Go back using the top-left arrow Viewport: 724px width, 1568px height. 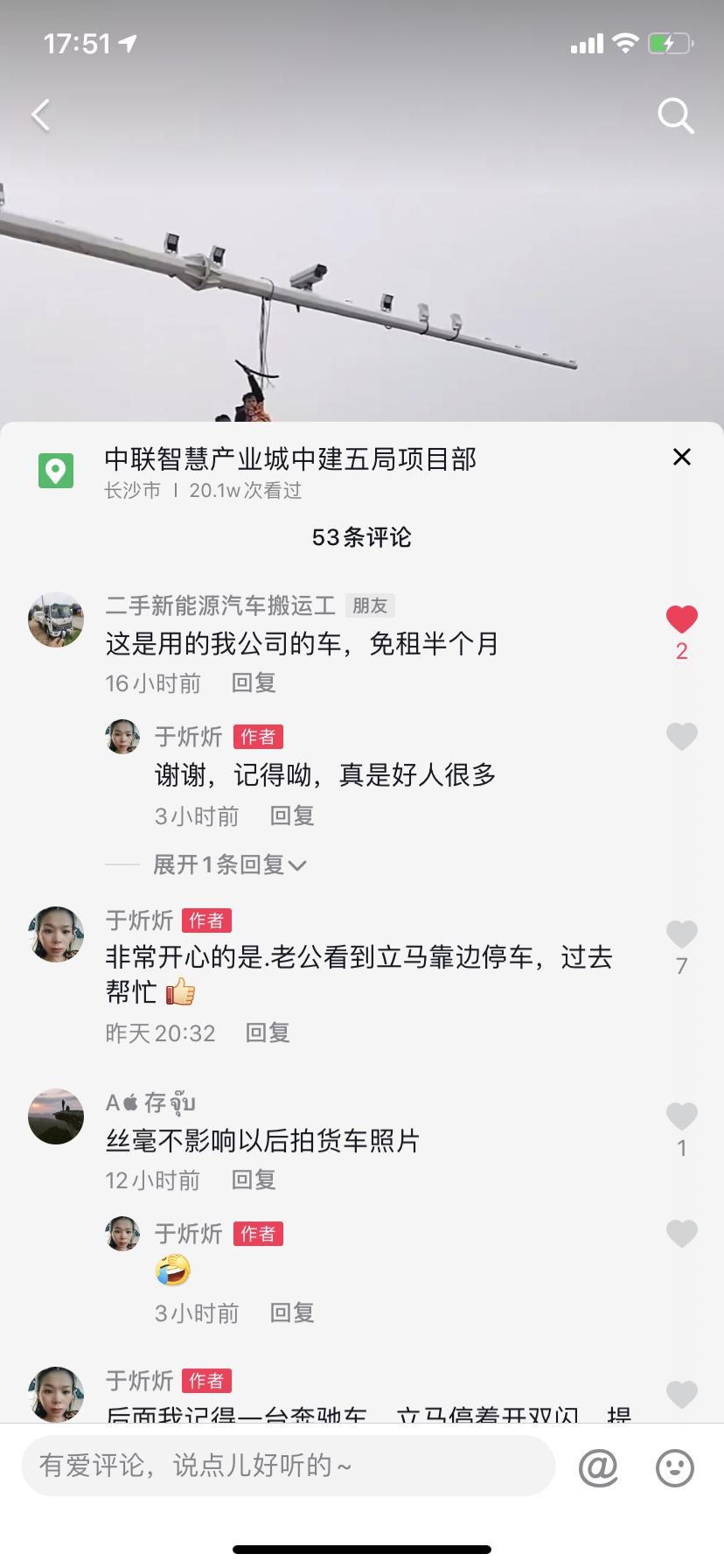(41, 115)
